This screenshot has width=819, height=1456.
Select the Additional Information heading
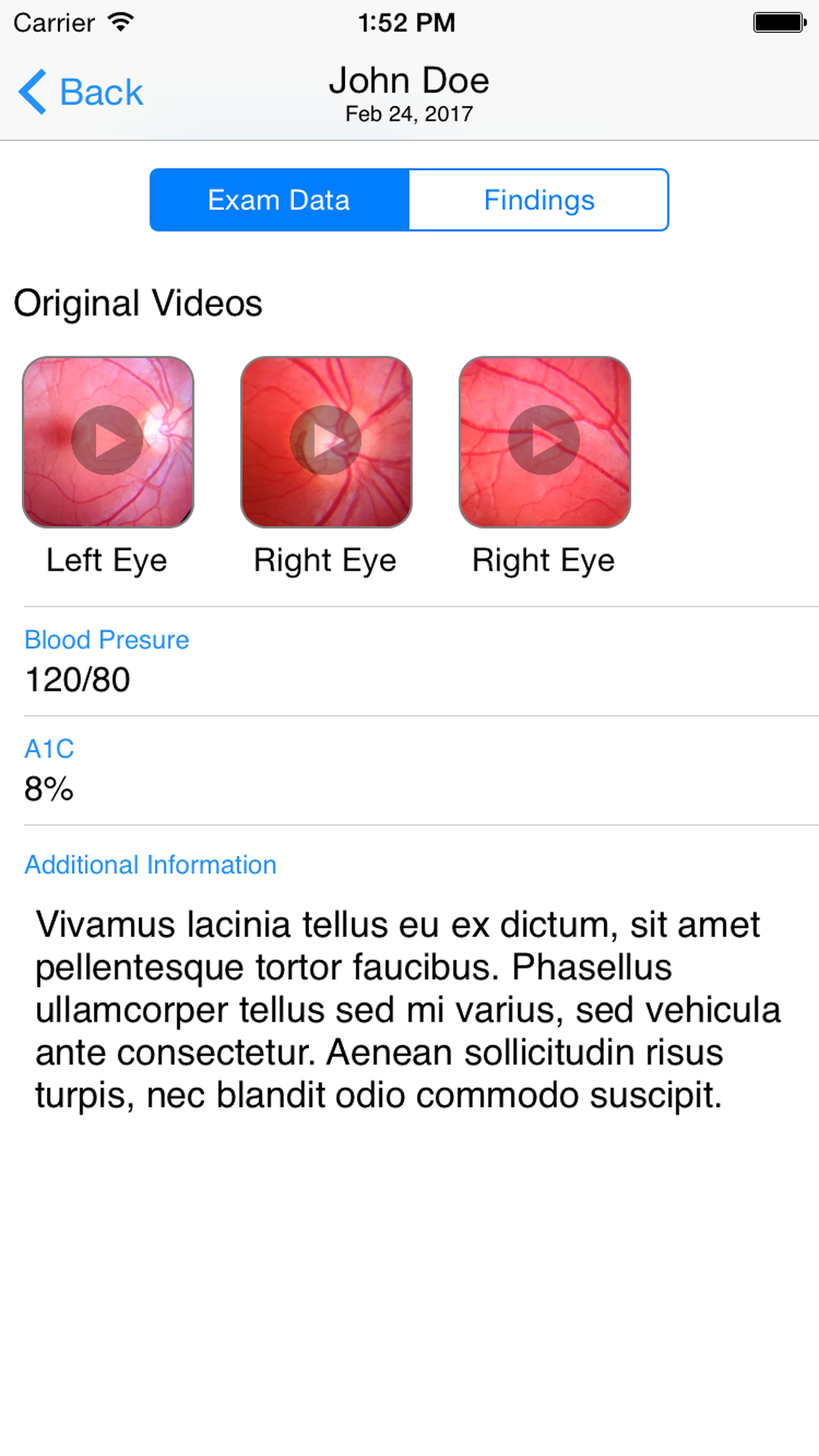click(150, 864)
